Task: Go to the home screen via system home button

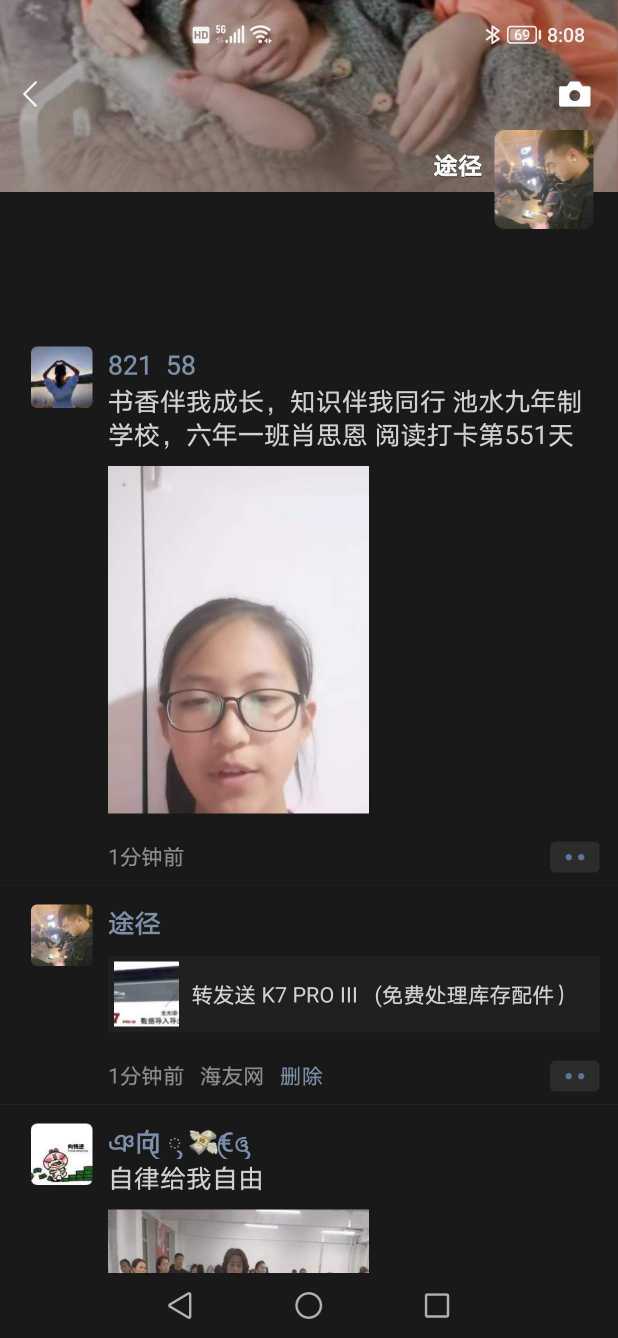Action: pos(309,1305)
